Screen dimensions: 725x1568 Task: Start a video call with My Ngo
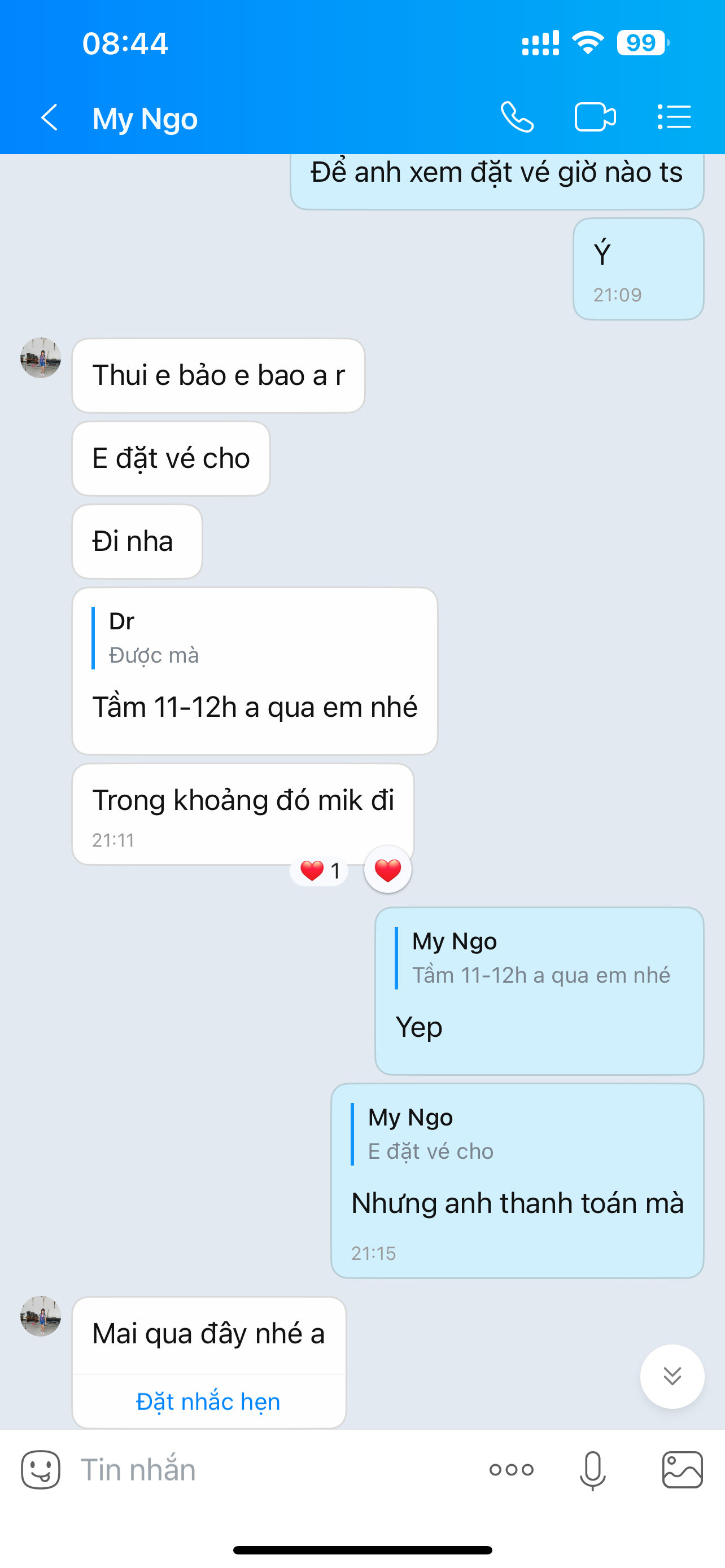[595, 117]
